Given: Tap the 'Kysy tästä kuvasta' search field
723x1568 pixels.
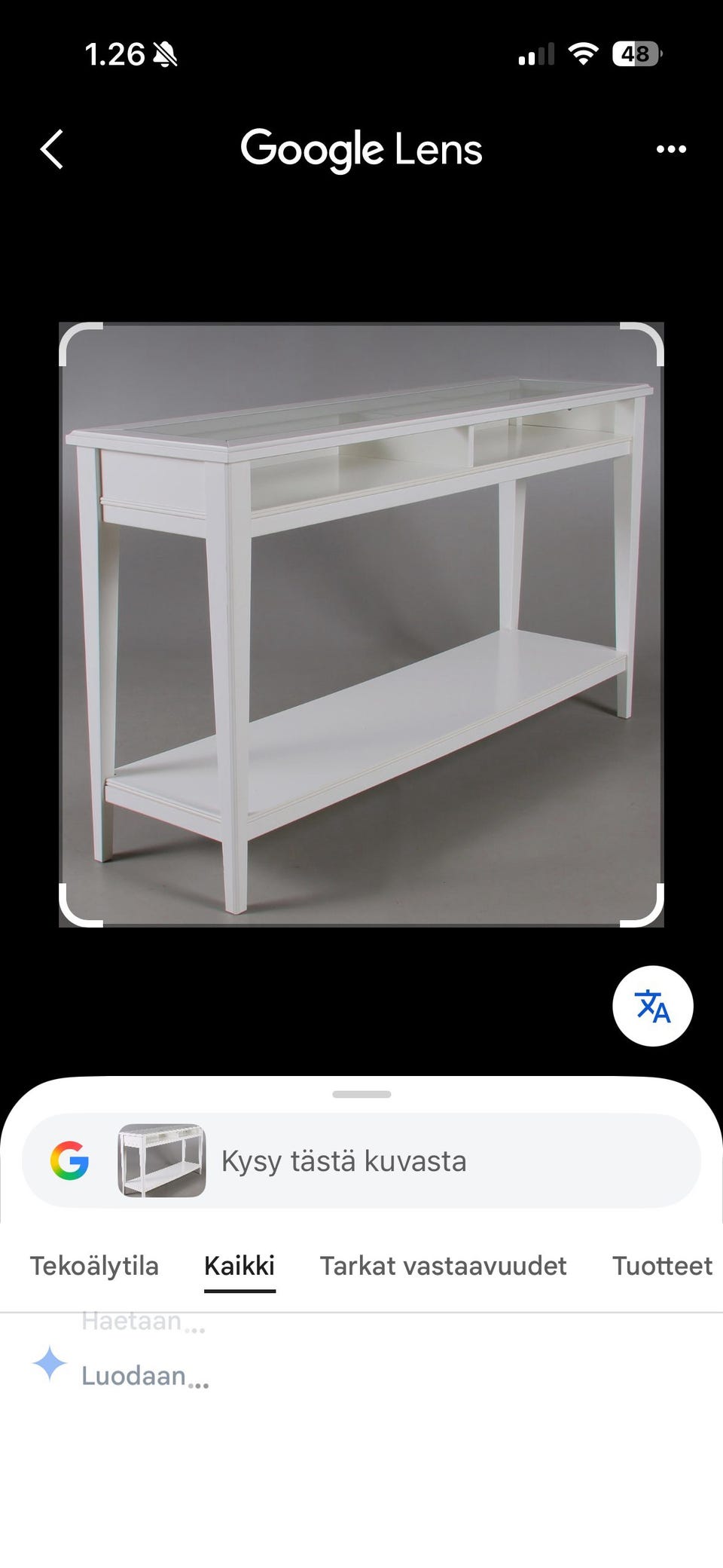Looking at the screenshot, I should tap(361, 1161).
